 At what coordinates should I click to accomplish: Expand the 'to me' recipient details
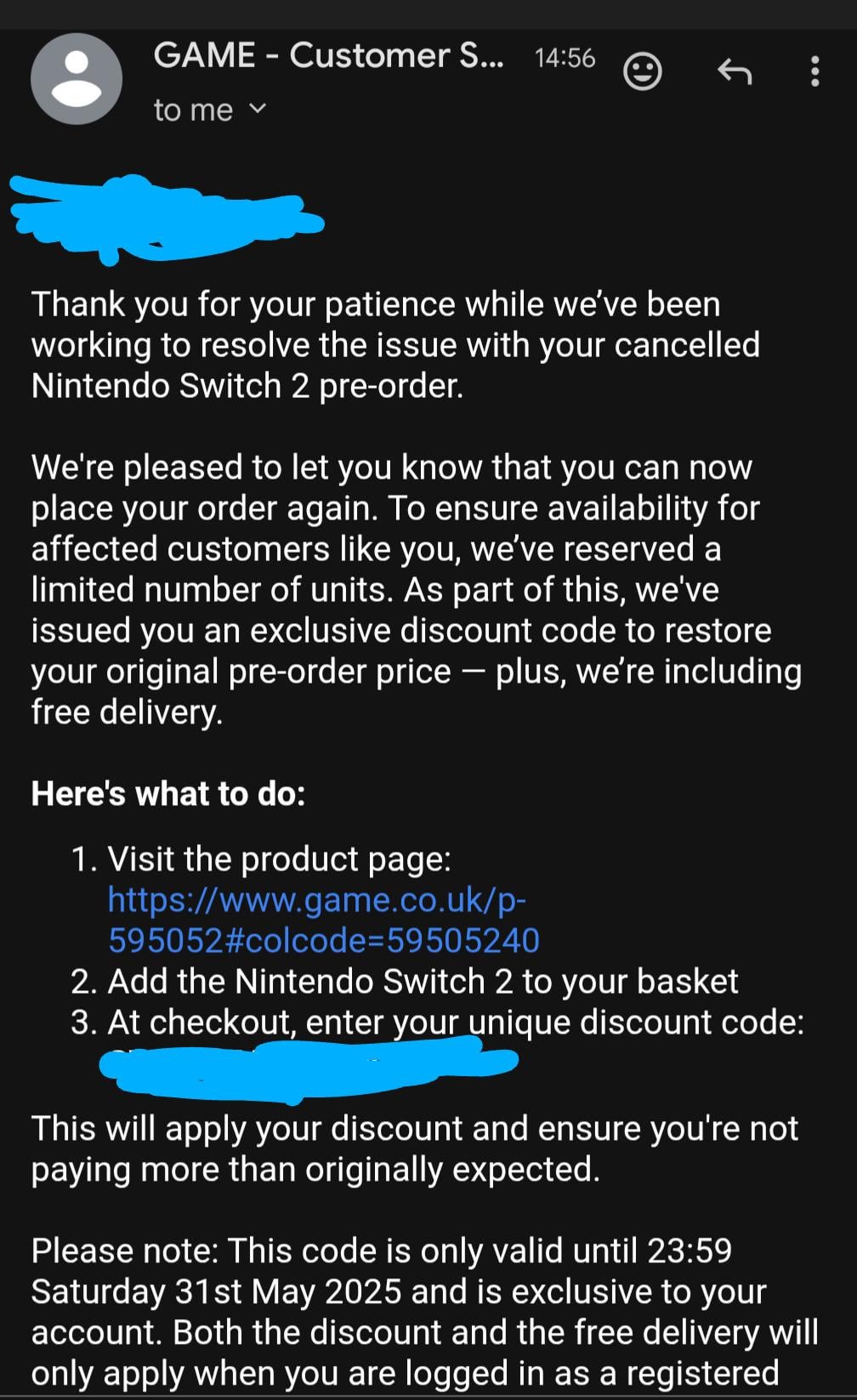[x=258, y=109]
